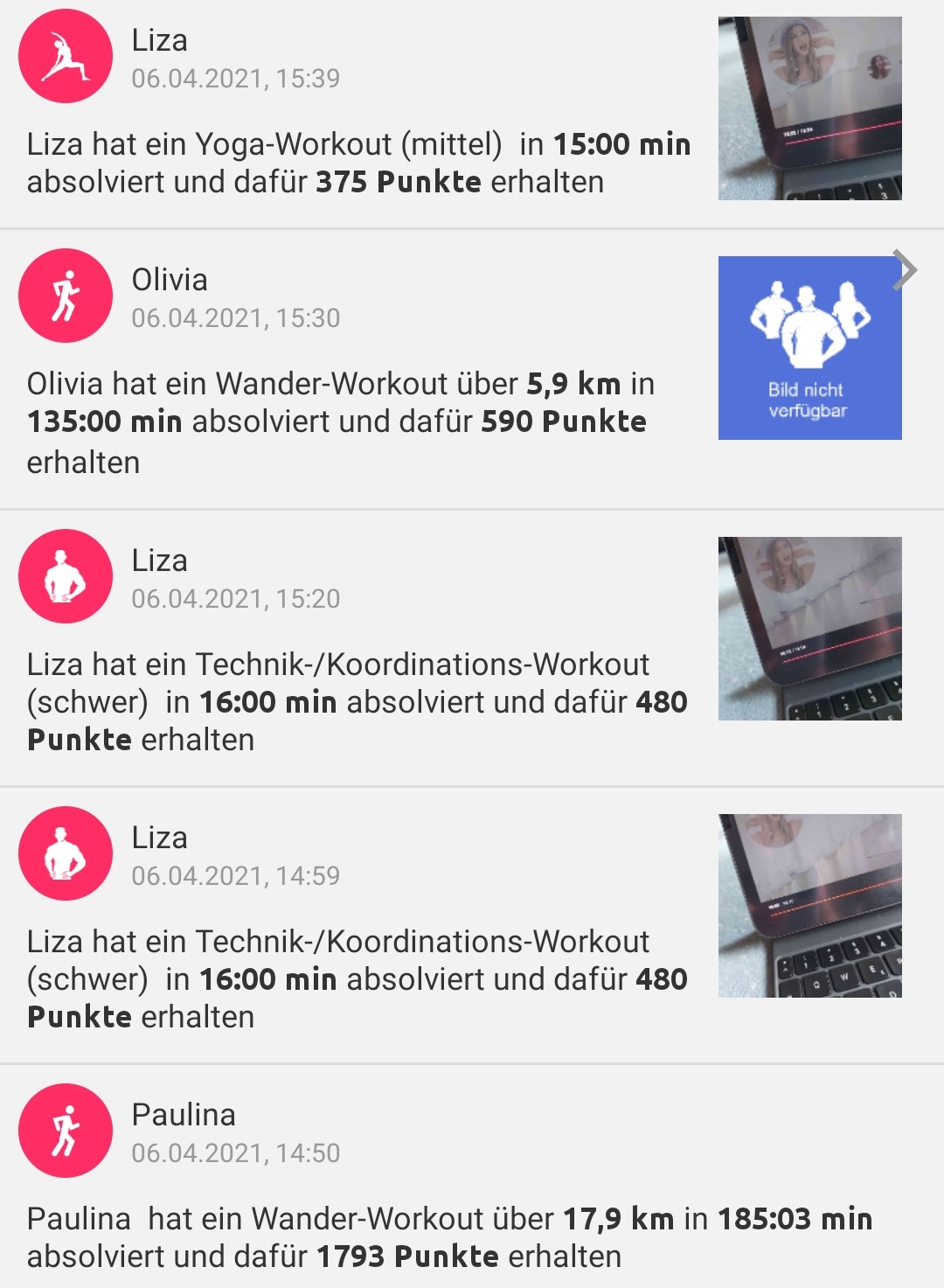Open Liza's Yoga-Workout entry from 15:39

pos(358,163)
